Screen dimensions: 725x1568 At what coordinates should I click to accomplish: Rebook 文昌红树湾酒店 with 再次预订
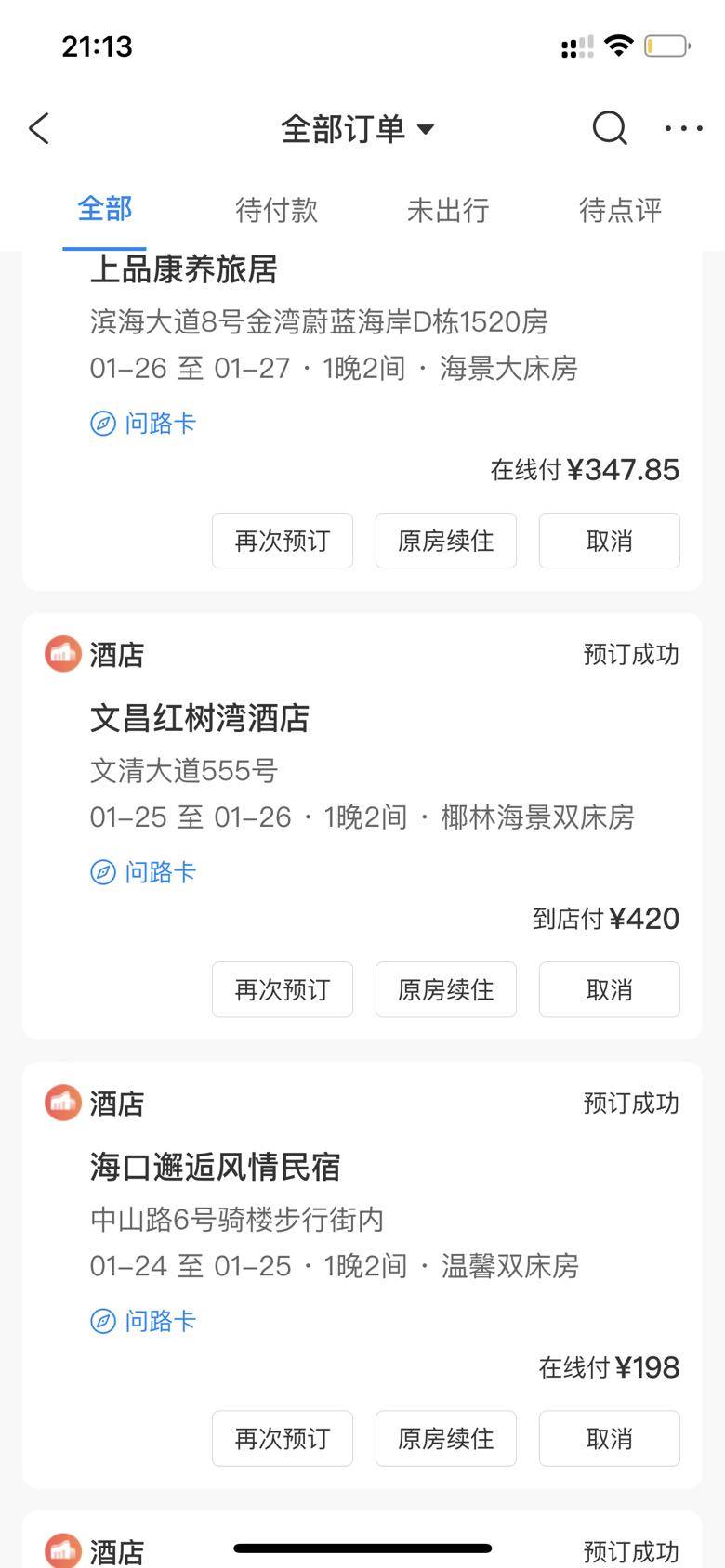click(283, 989)
